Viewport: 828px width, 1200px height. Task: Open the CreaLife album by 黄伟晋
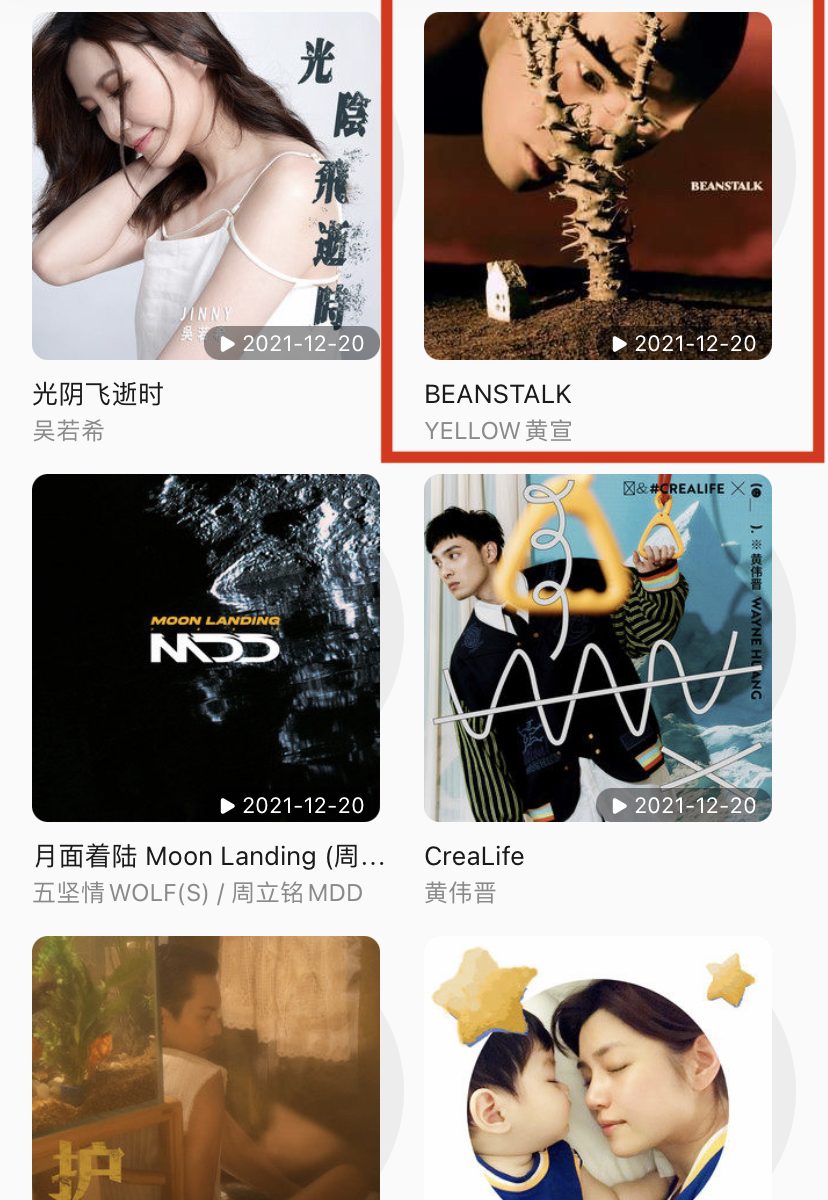click(x=598, y=648)
